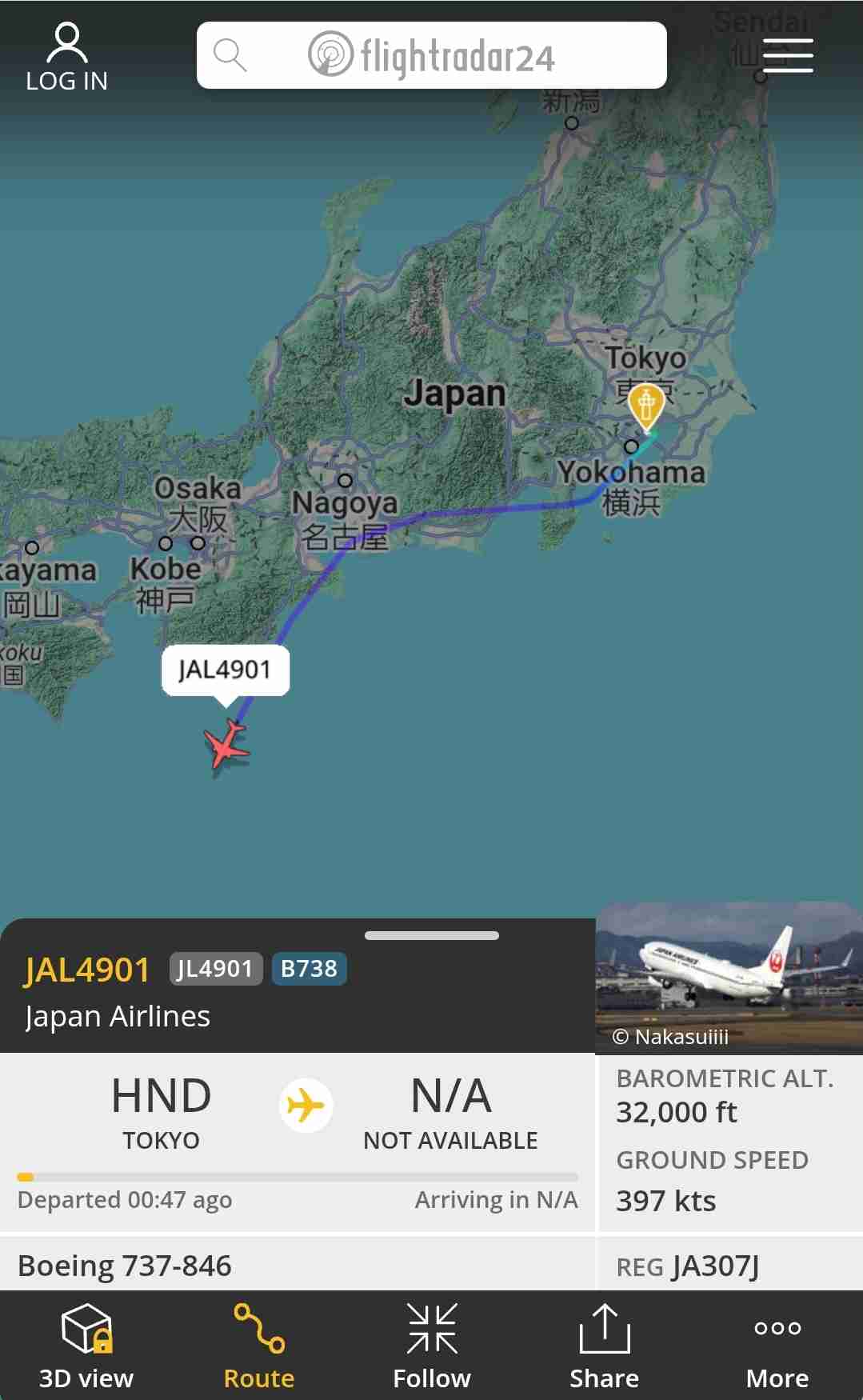Viewport: 863px width, 1400px height.
Task: Tap the JAL4901 callsign label on the map
Action: (225, 670)
